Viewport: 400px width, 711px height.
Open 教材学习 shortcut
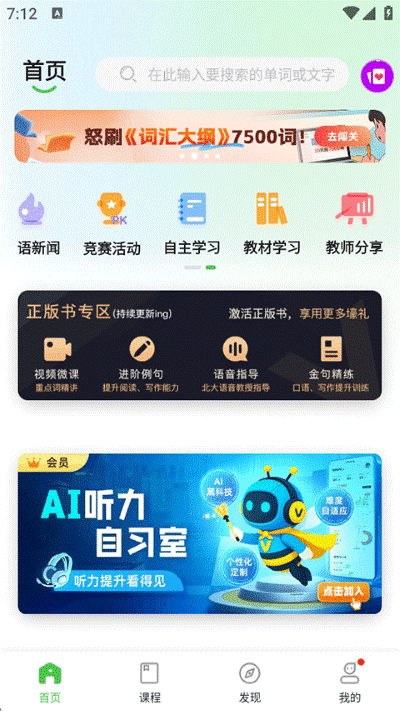[272, 224]
